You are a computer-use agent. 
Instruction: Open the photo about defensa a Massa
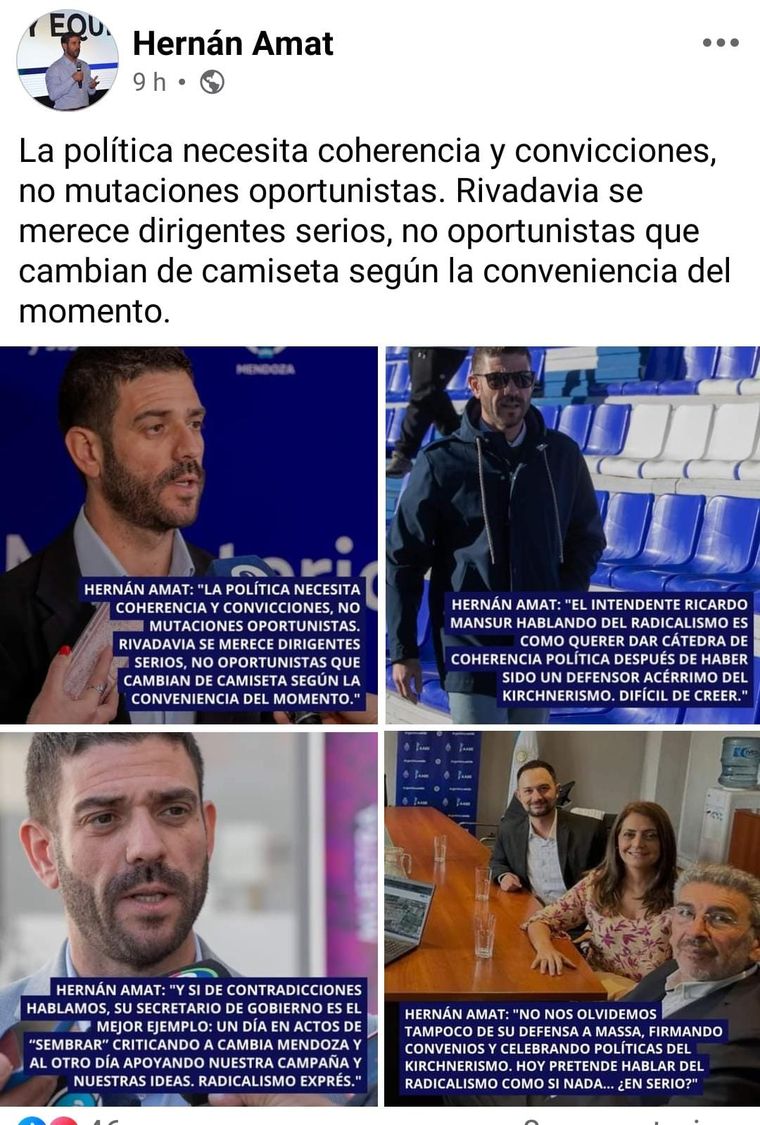(572, 918)
